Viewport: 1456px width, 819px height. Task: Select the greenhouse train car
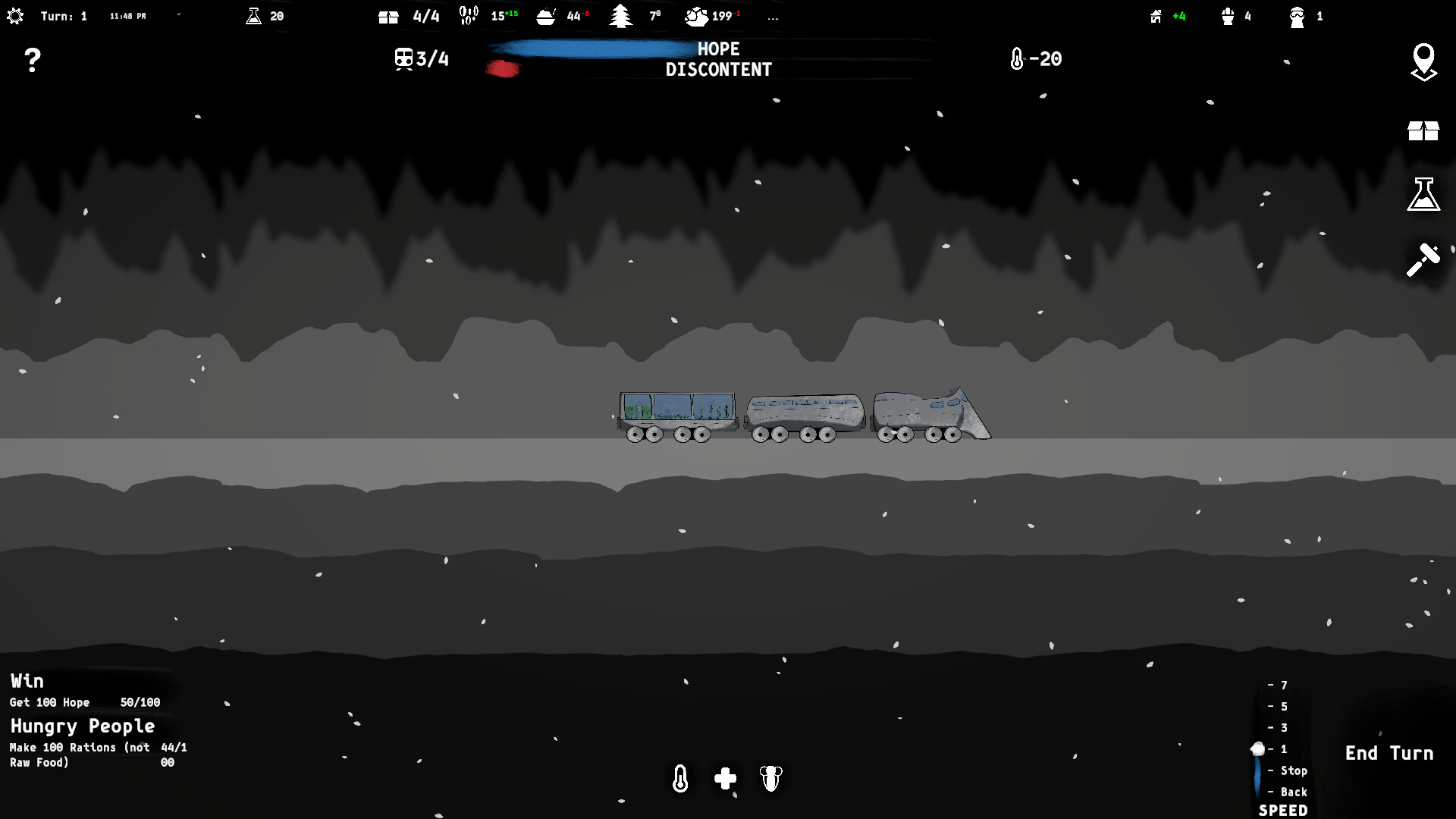[677, 416]
